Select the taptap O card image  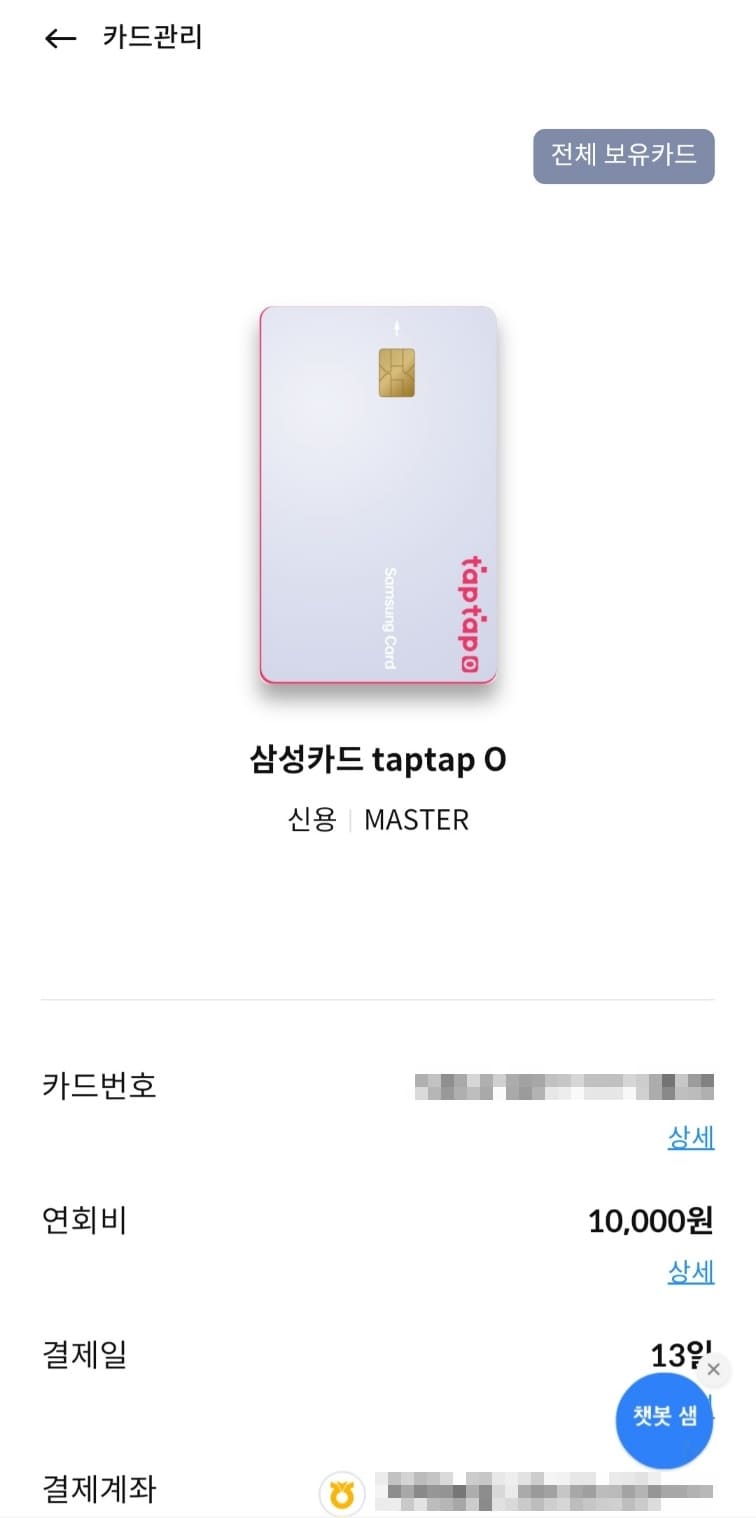pos(378,497)
